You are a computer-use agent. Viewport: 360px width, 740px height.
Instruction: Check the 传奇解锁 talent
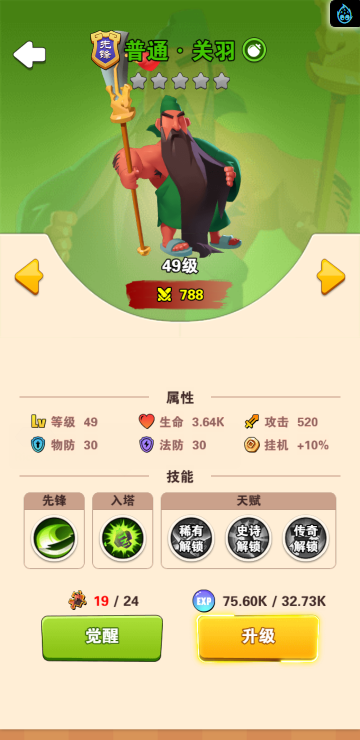[x=306, y=538]
